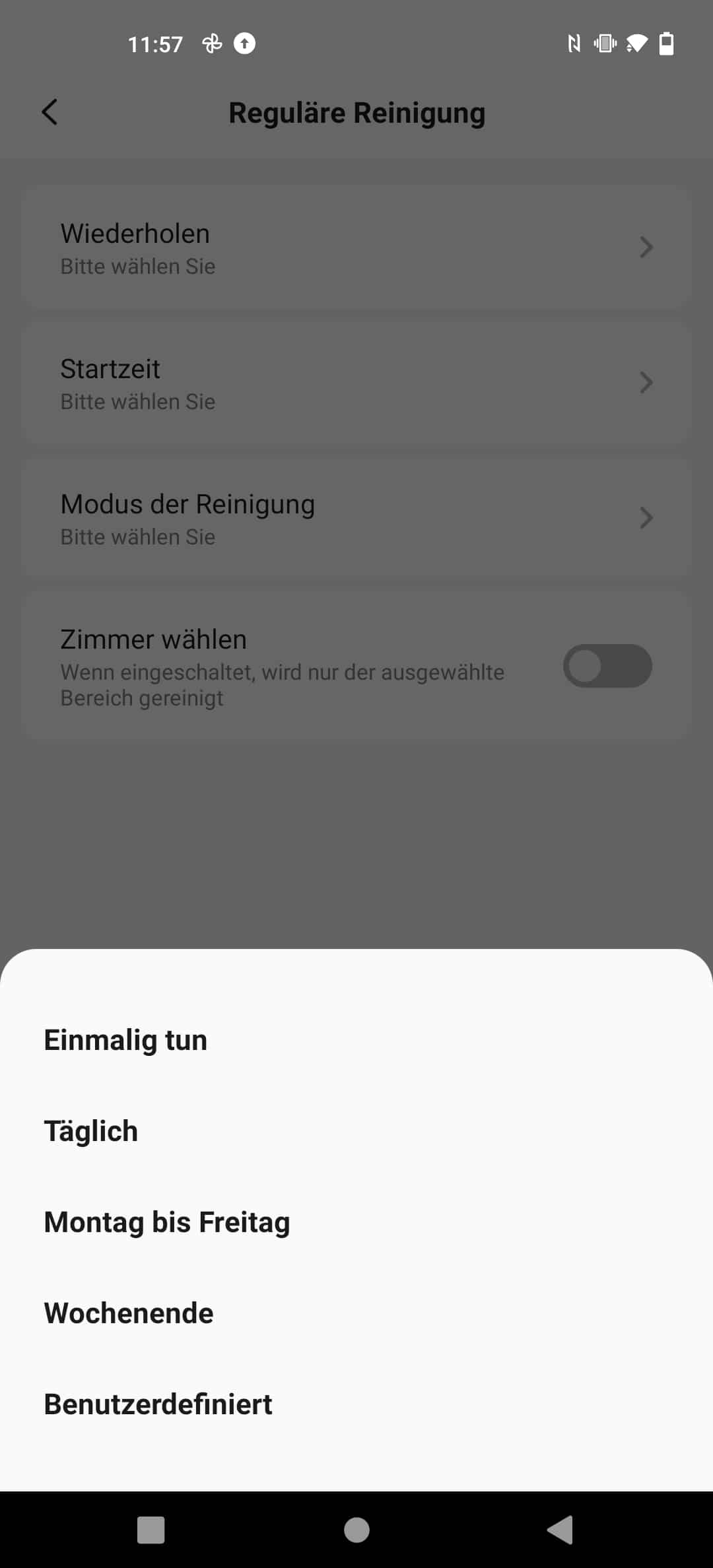
Task: Open the Benutzerdefiniert repeat option
Action: tap(356, 1404)
